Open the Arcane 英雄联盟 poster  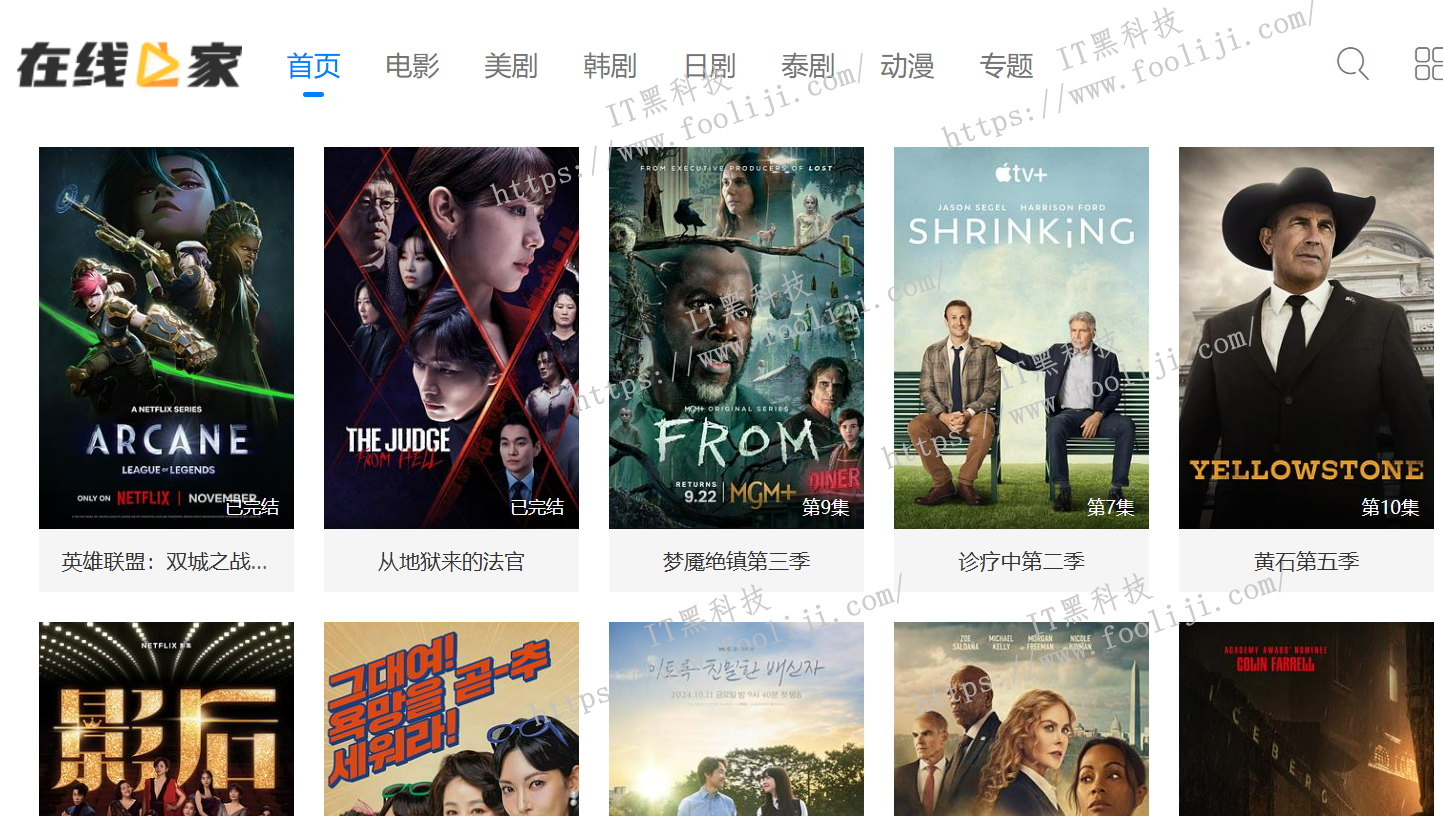pyautogui.click(x=166, y=337)
